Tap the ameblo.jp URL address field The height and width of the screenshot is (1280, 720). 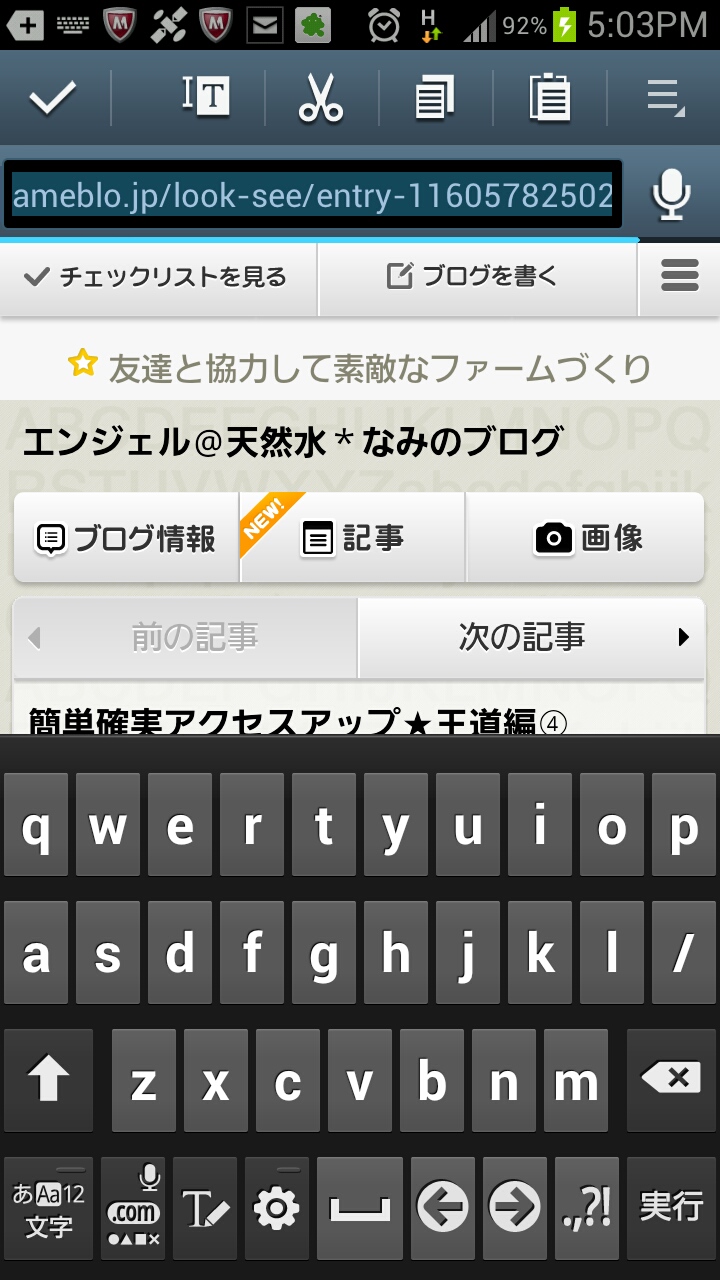[312, 195]
